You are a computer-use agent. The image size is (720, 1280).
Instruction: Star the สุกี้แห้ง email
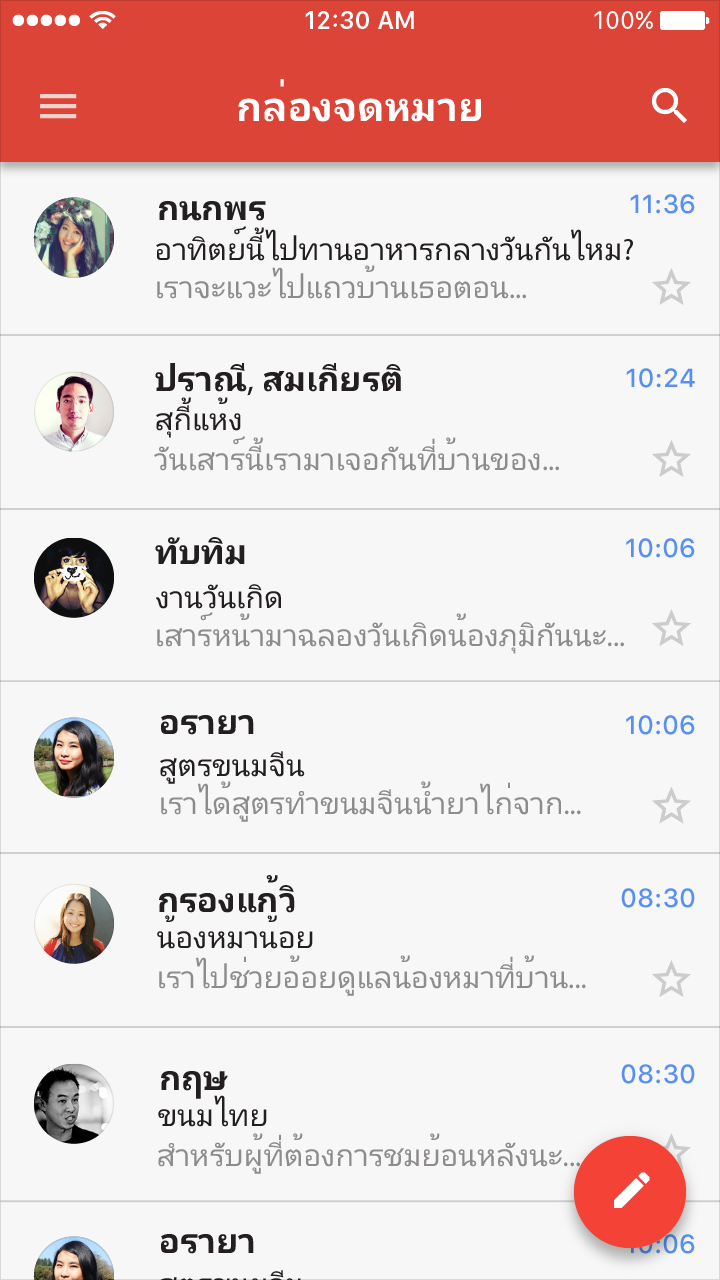coord(671,460)
